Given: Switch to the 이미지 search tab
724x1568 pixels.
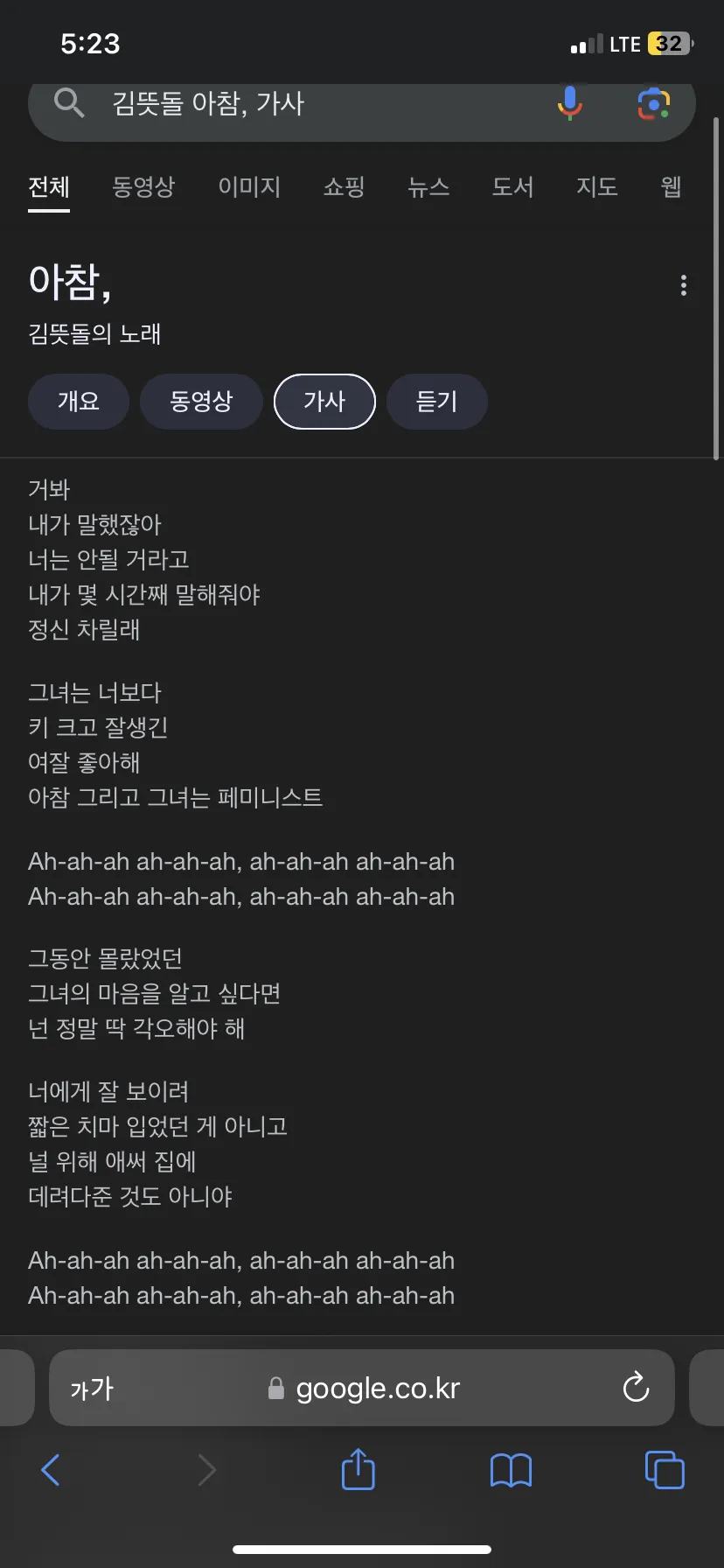Looking at the screenshot, I should tap(249, 186).
